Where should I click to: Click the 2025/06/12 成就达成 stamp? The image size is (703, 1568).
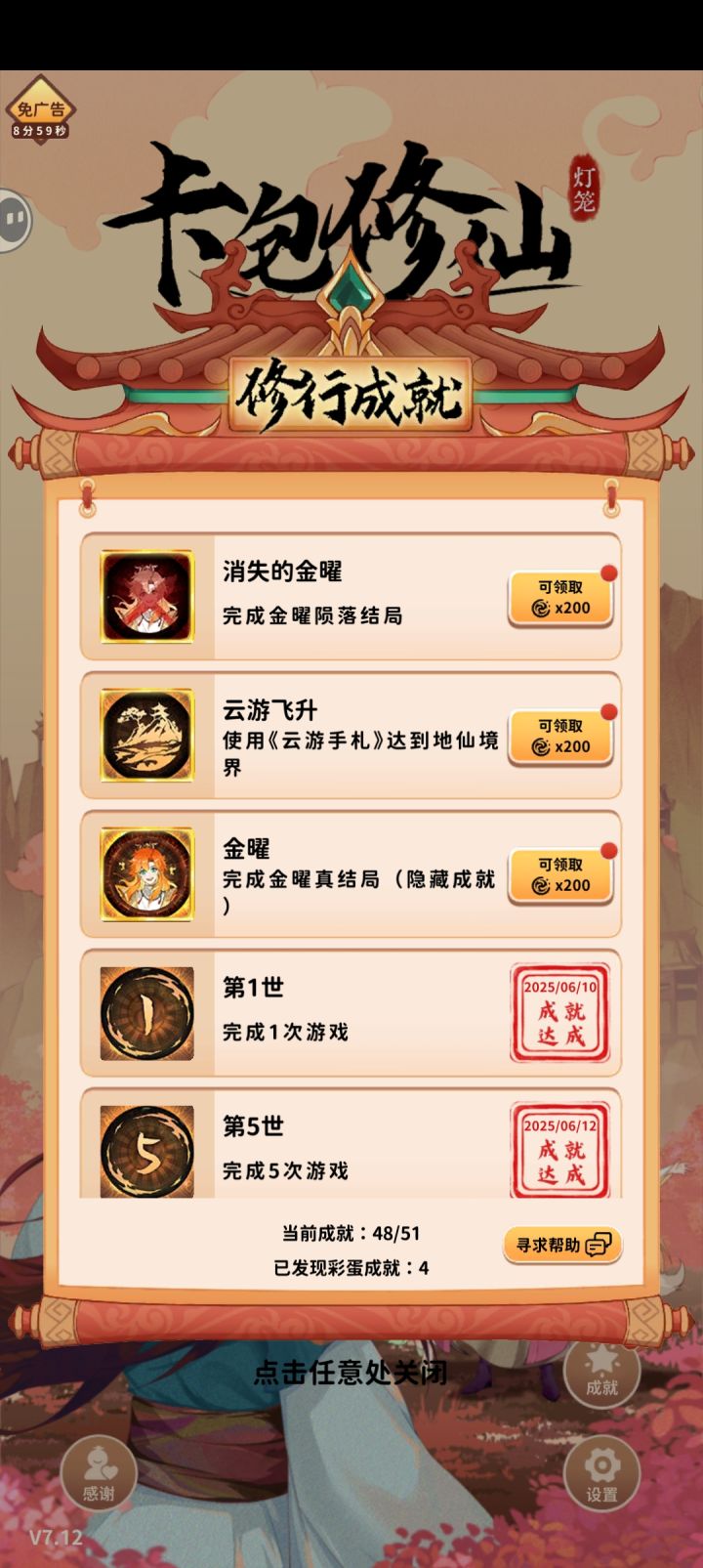[x=559, y=1151]
